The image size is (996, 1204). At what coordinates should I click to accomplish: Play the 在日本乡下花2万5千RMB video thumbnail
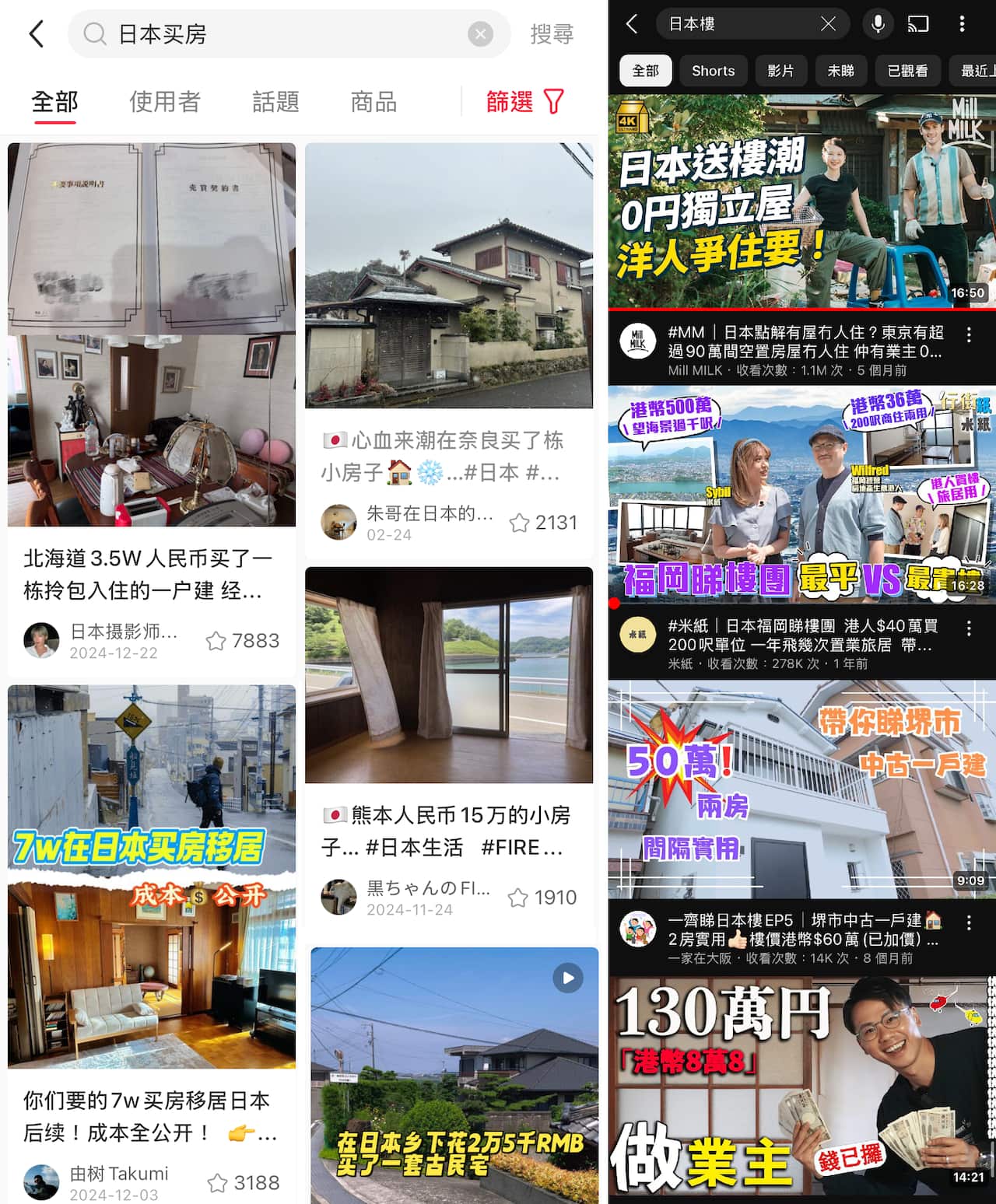tap(456, 1073)
